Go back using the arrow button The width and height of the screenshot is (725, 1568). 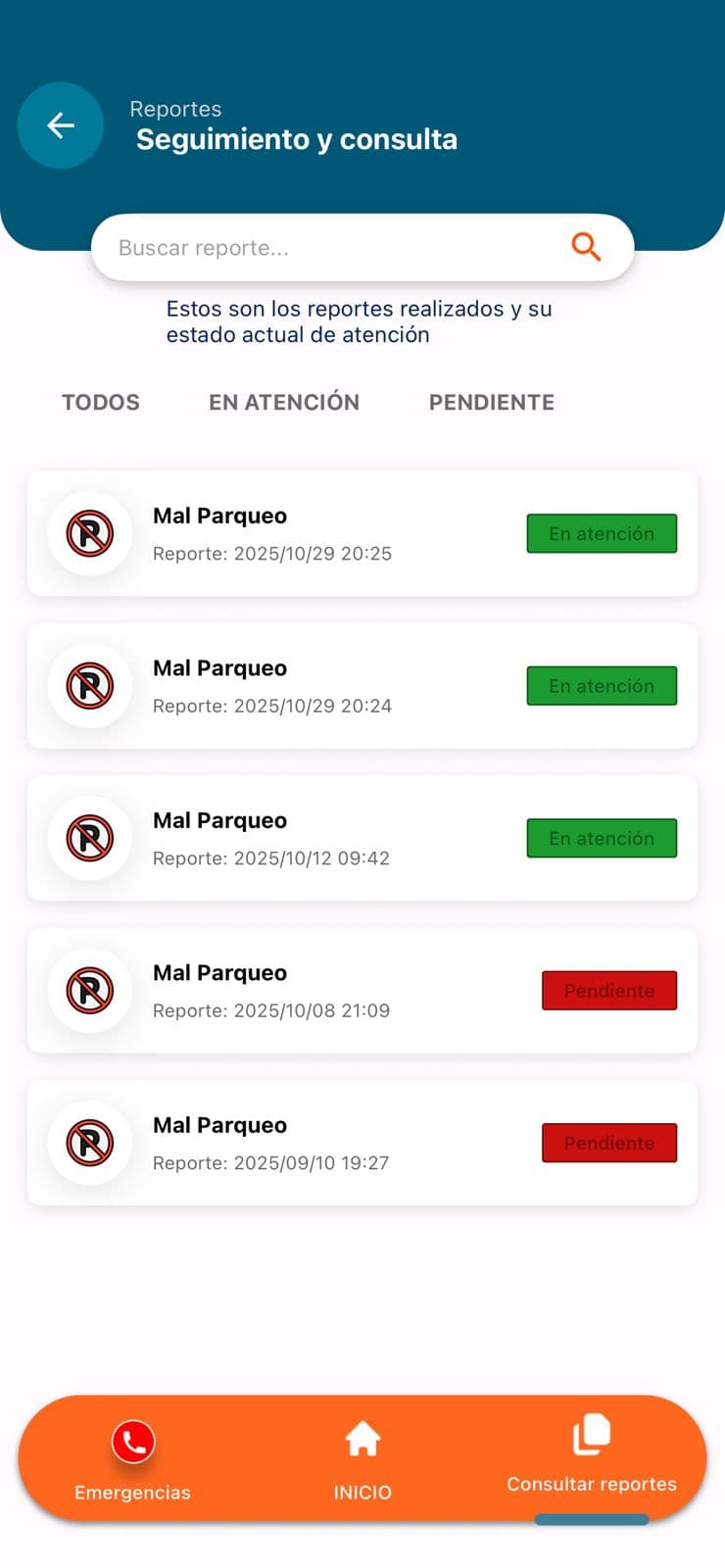point(61,125)
